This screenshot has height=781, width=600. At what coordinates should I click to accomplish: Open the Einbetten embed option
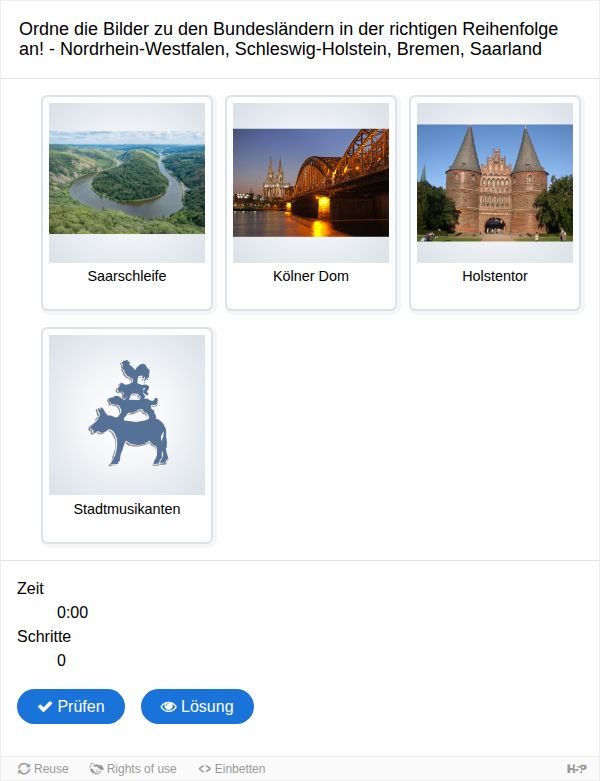(x=232, y=769)
